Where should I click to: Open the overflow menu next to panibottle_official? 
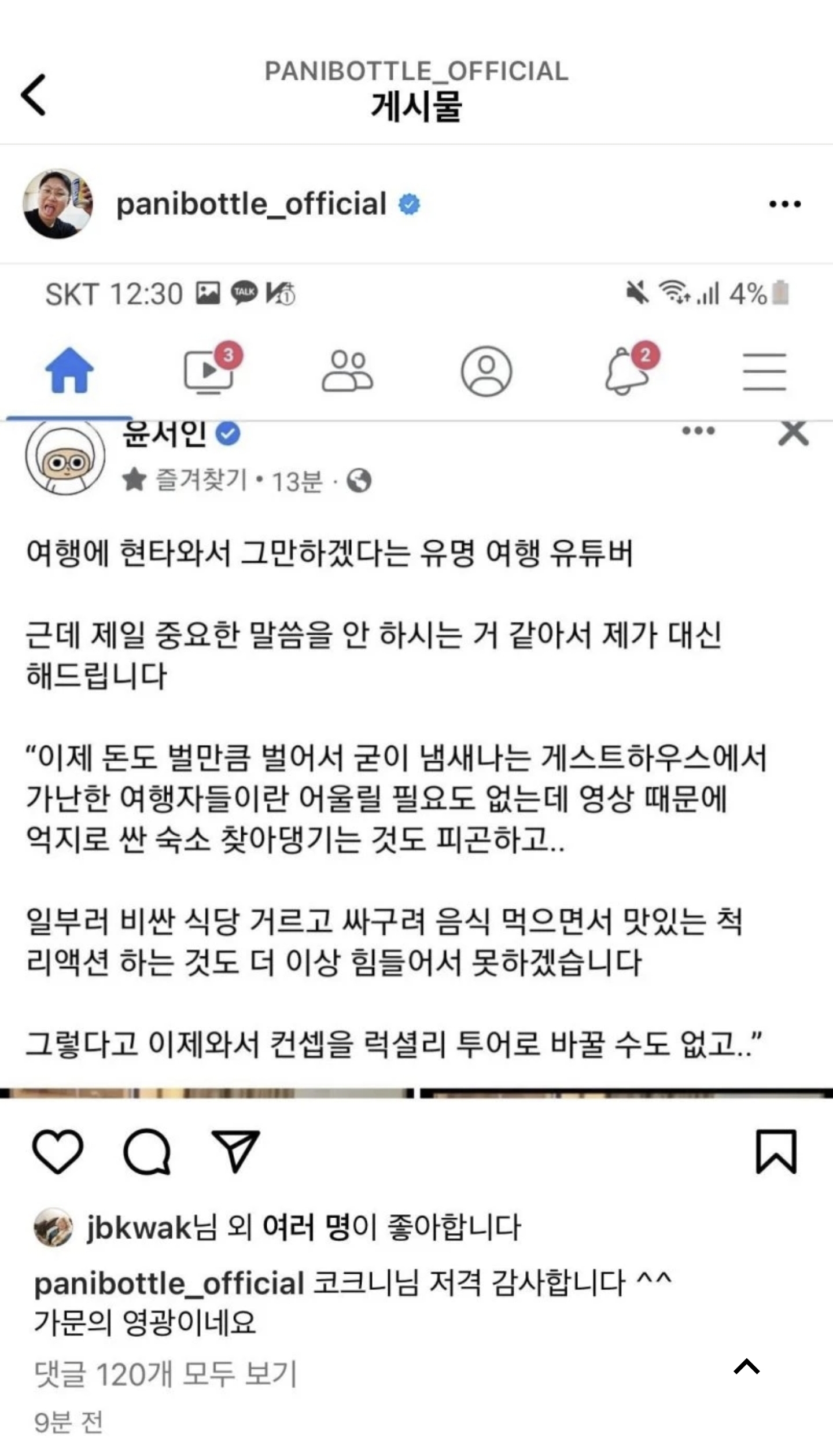tap(785, 204)
